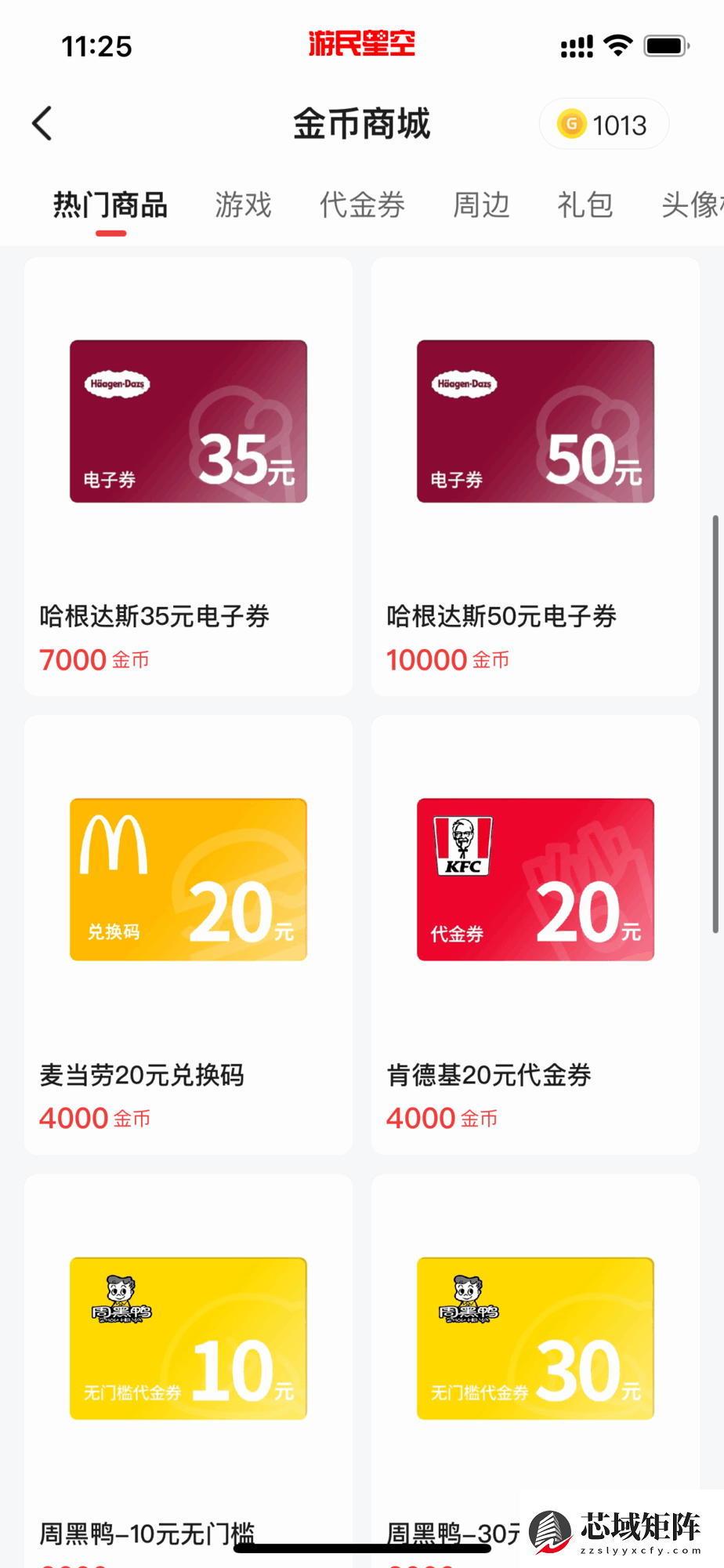
Task: Tap the Wi-Fi icon in the status bar
Action: coord(618,45)
